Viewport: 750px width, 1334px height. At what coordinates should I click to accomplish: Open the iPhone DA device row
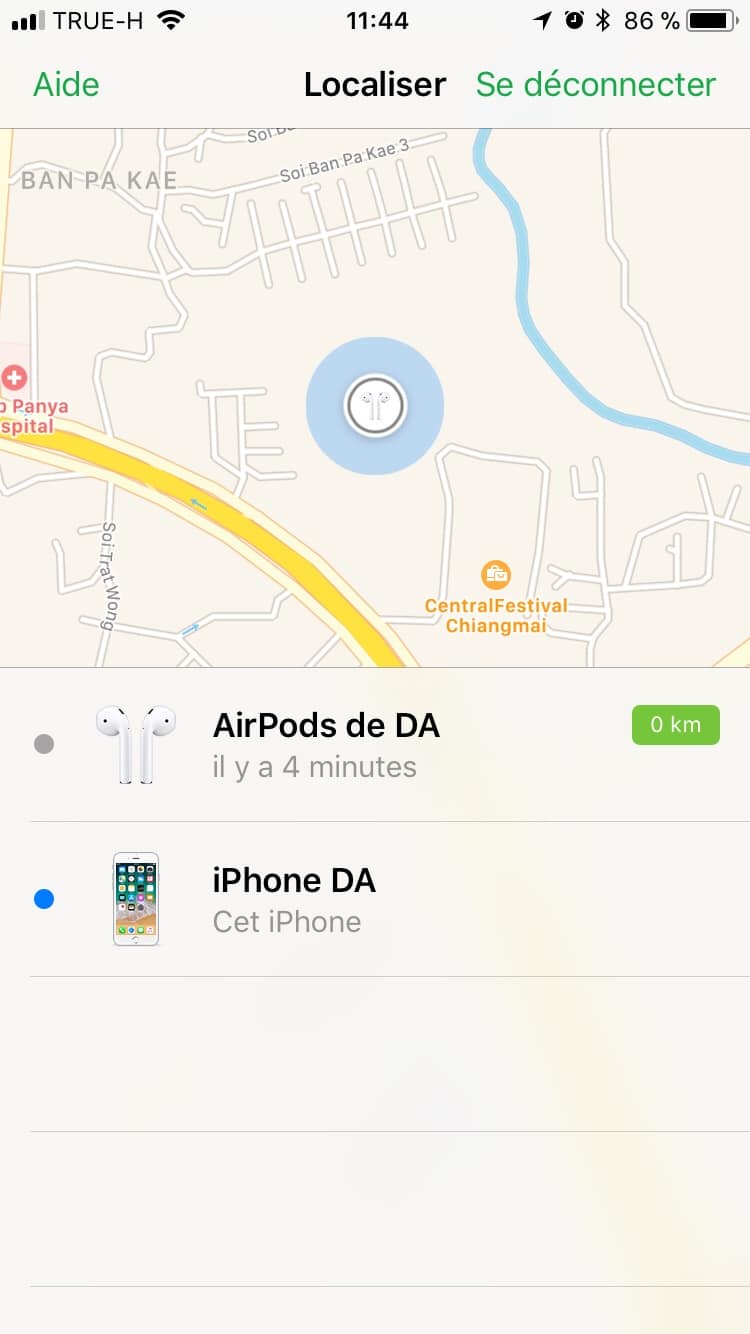(x=375, y=899)
